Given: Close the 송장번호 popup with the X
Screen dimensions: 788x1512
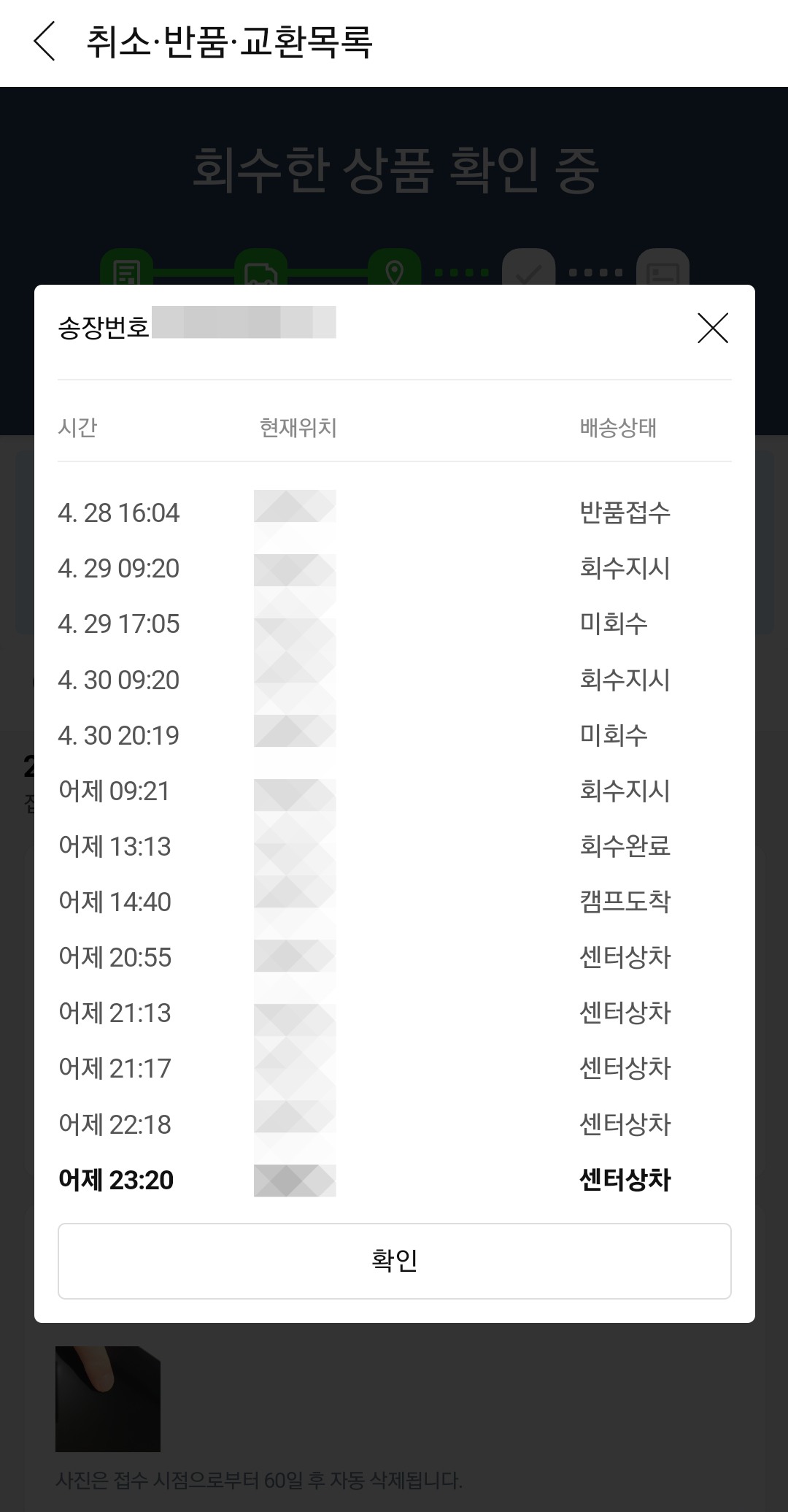Looking at the screenshot, I should tap(711, 328).
